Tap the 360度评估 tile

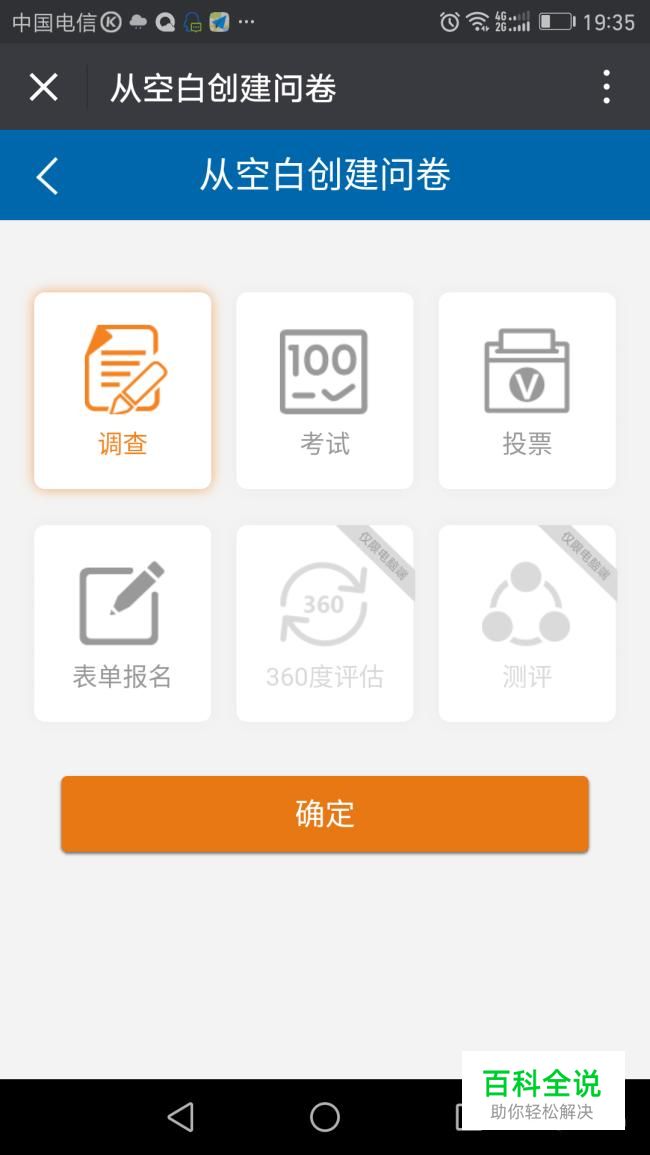click(324, 623)
